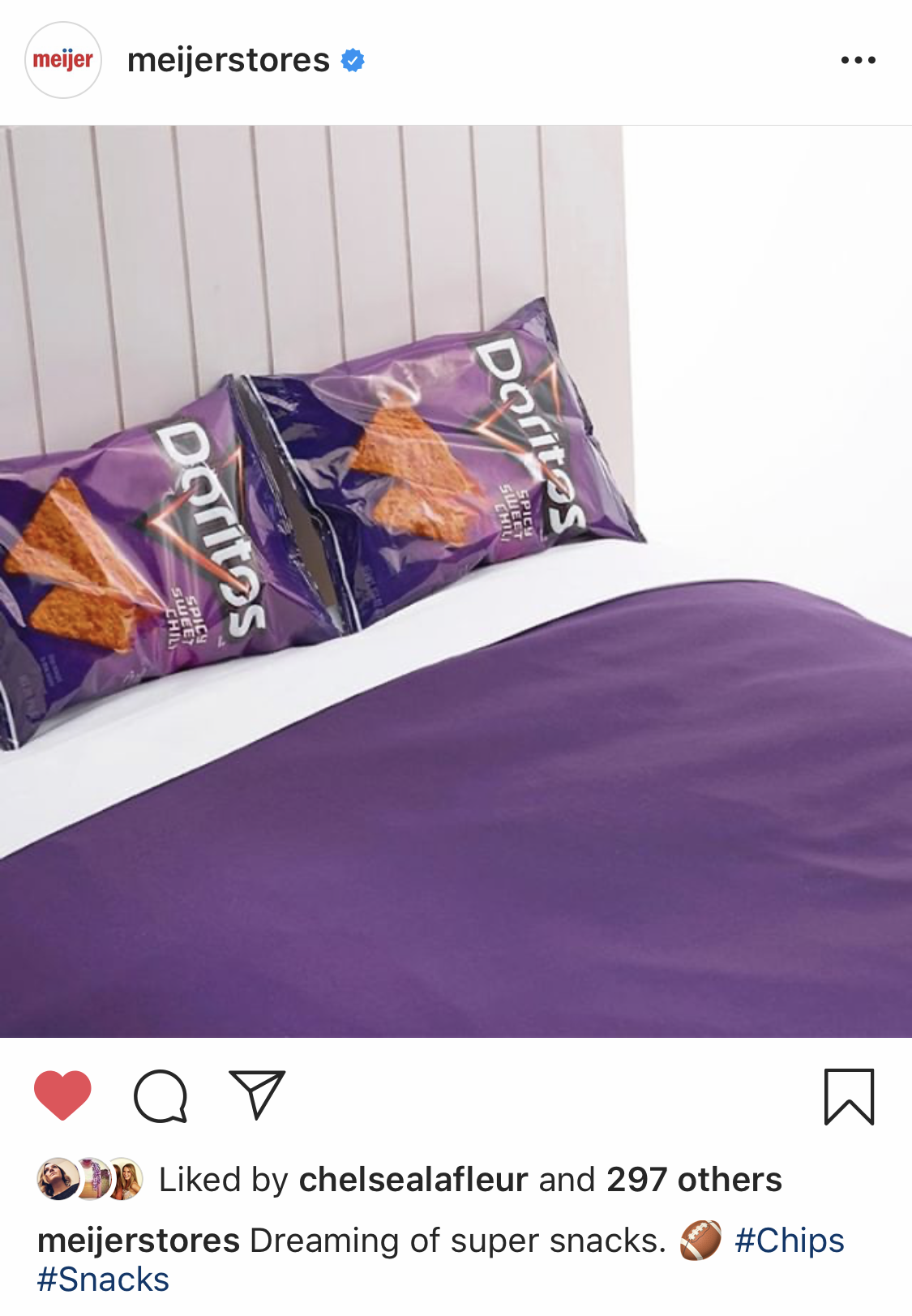Open the #Snacks hashtag

tap(103, 1280)
